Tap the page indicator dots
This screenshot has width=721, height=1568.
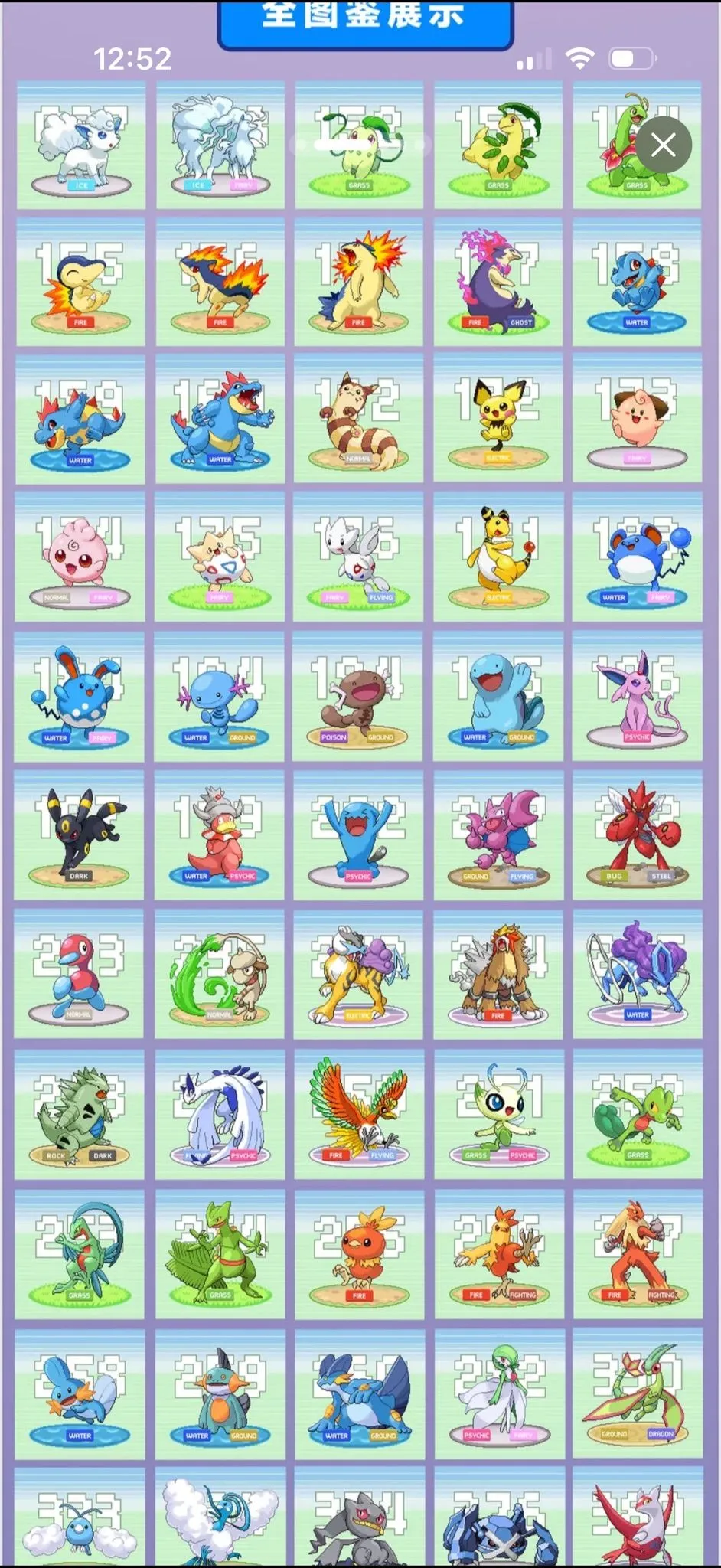[360, 144]
